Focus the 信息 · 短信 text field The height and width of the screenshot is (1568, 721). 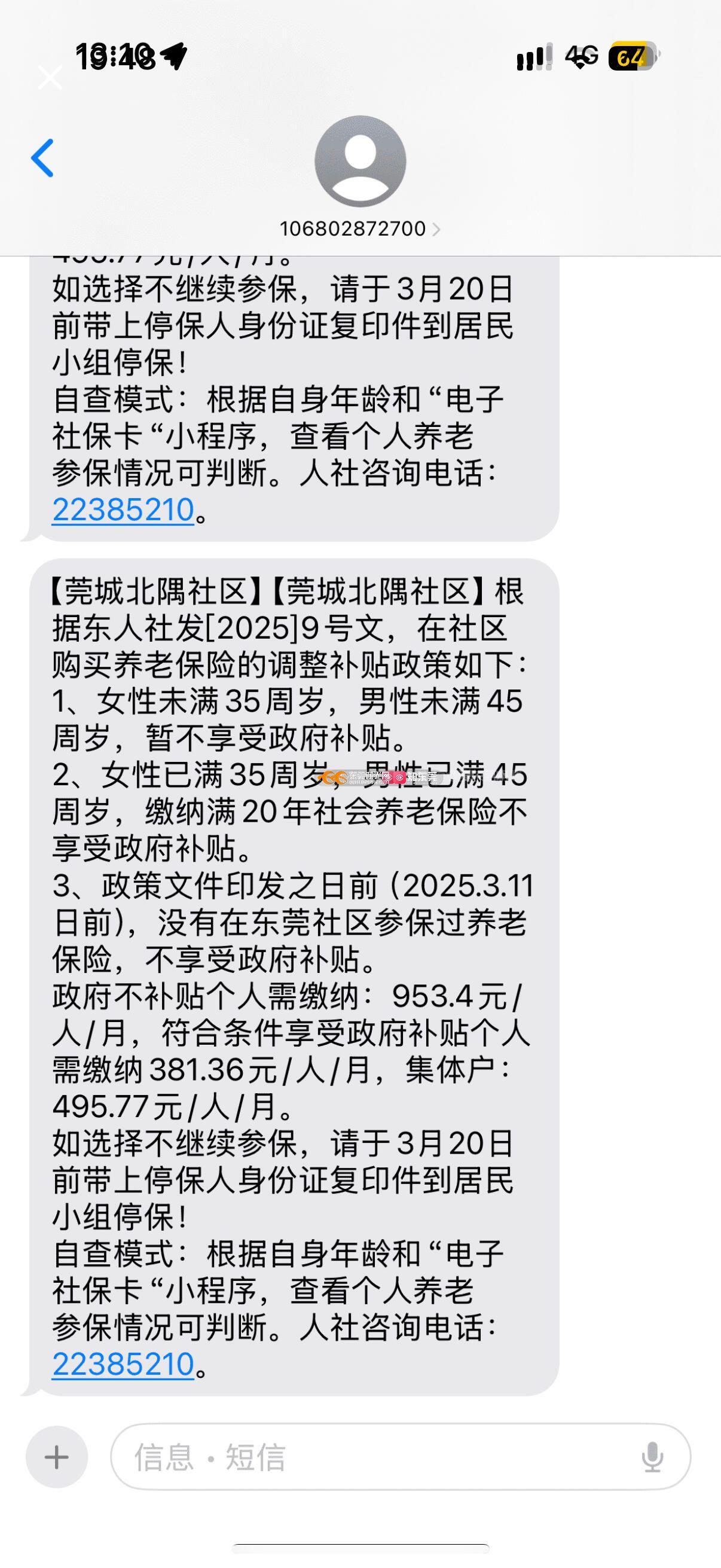[x=377, y=1457]
